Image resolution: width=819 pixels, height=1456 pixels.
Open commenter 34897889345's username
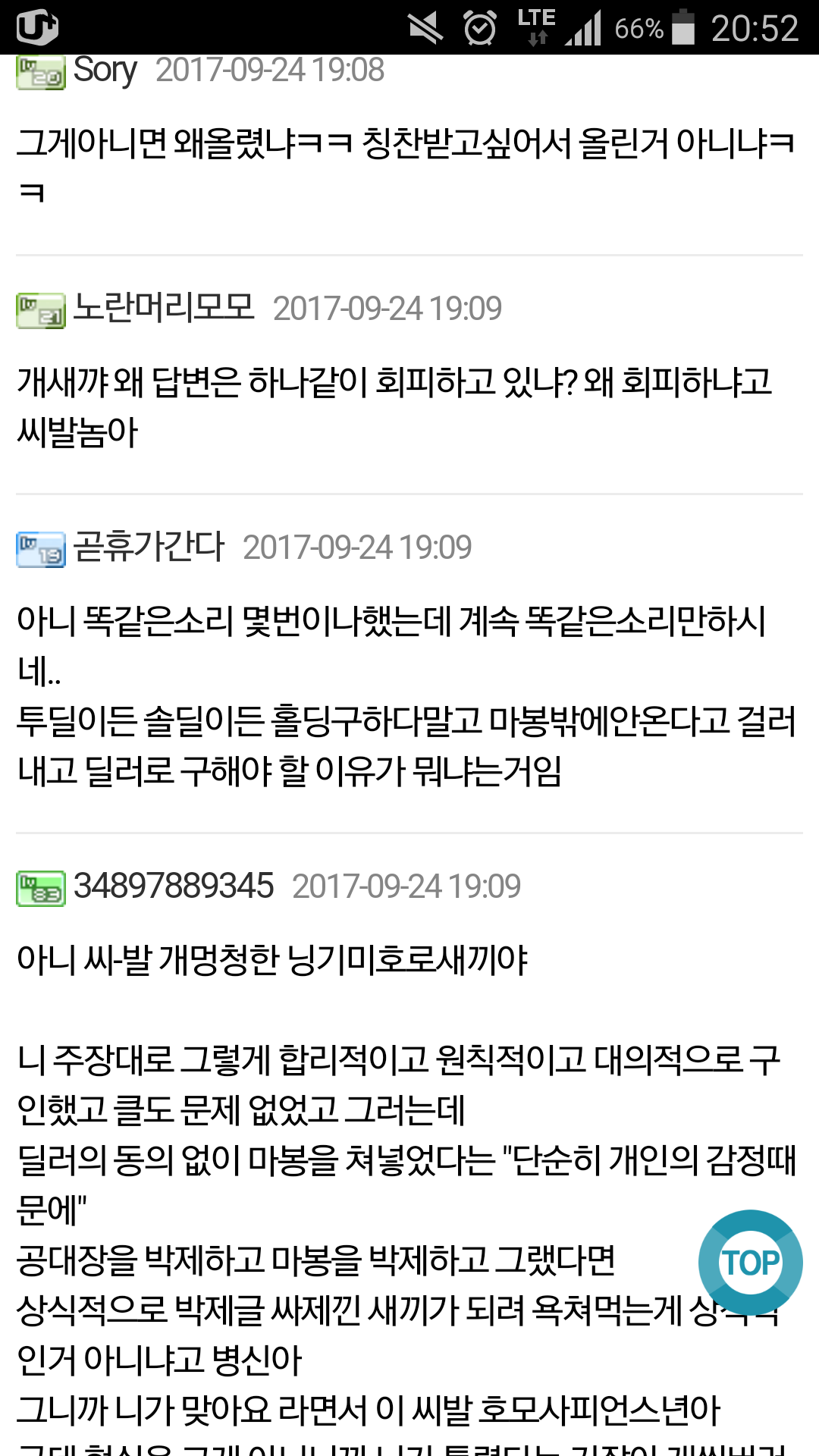point(174,886)
